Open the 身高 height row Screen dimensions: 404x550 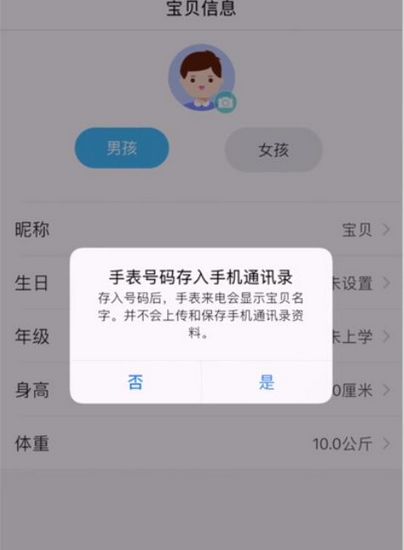click(x=202, y=390)
